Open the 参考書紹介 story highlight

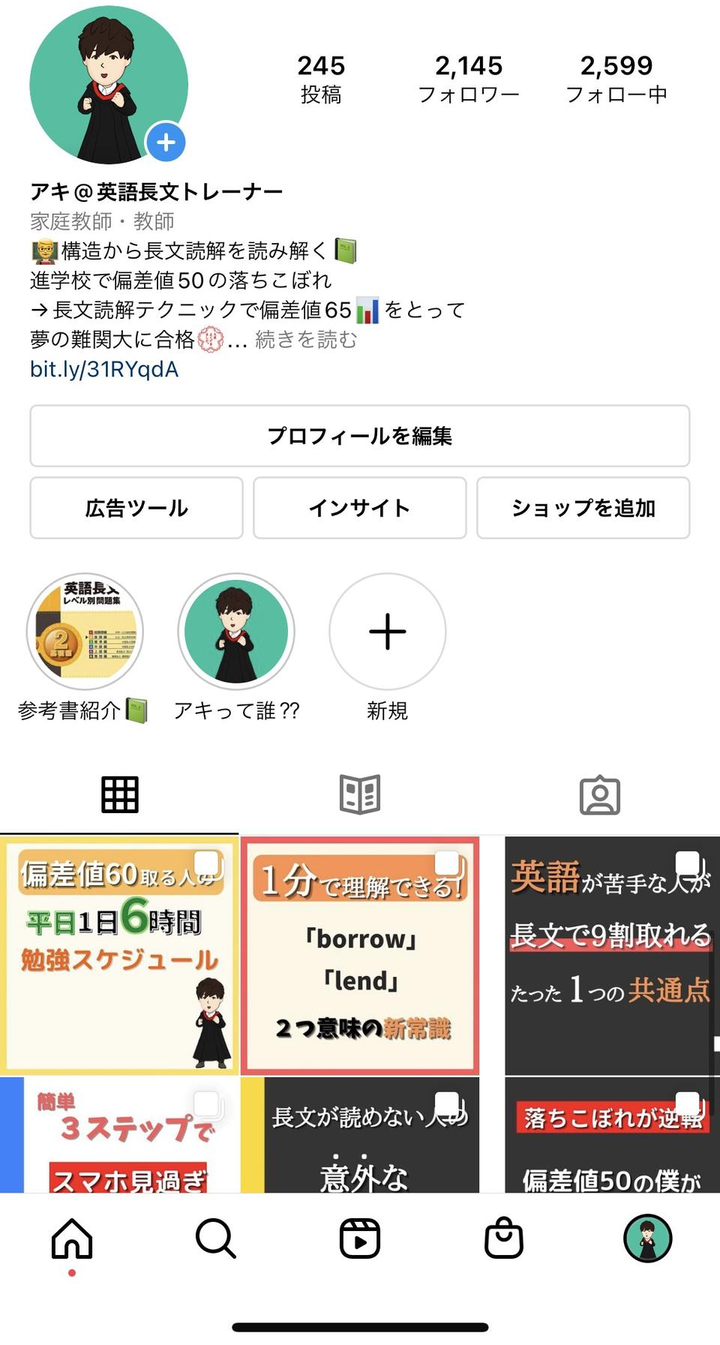tap(84, 632)
